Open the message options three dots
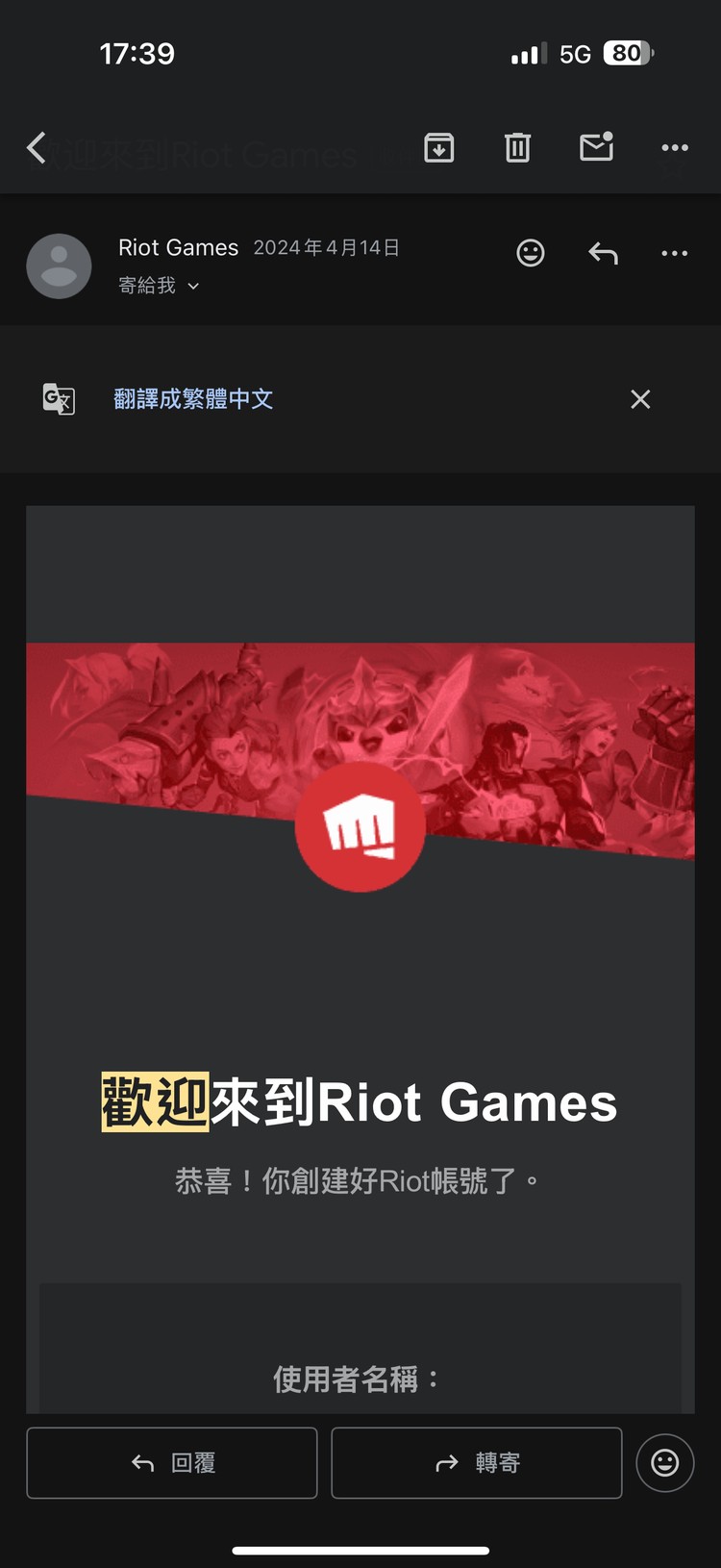This screenshot has height=1568, width=721. [675, 253]
